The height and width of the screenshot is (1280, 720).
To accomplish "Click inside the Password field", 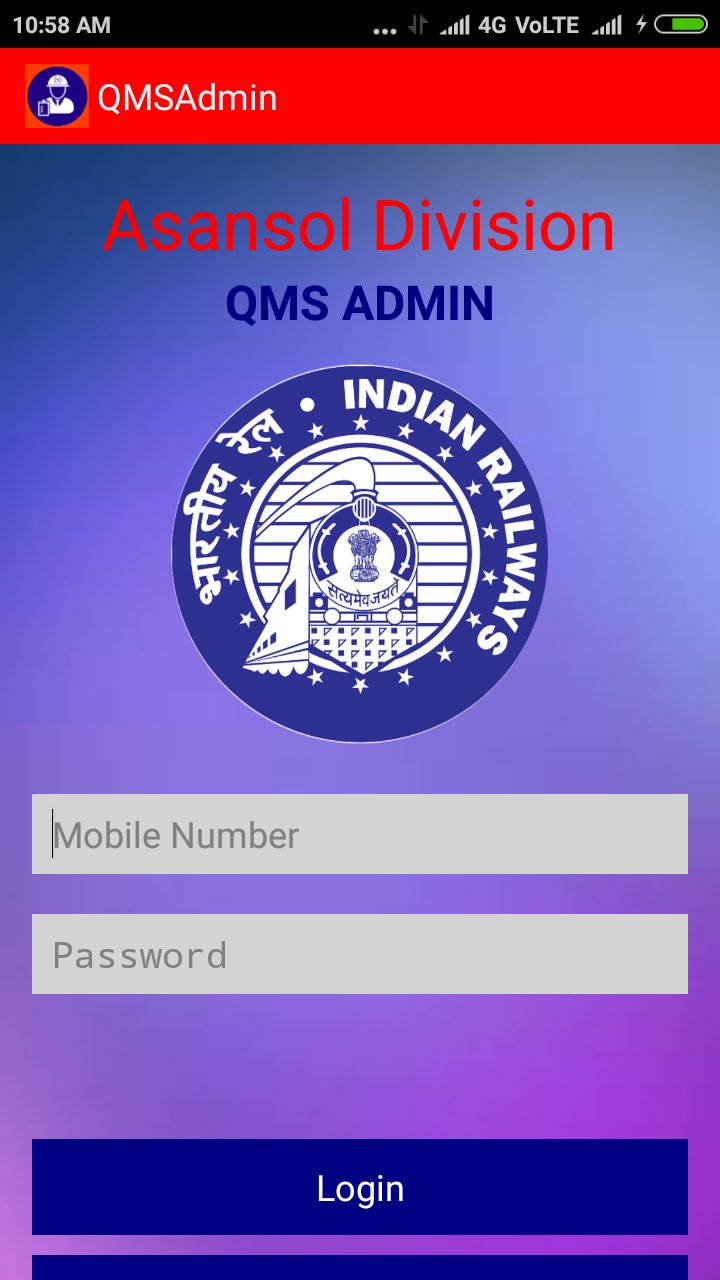I will coord(360,953).
